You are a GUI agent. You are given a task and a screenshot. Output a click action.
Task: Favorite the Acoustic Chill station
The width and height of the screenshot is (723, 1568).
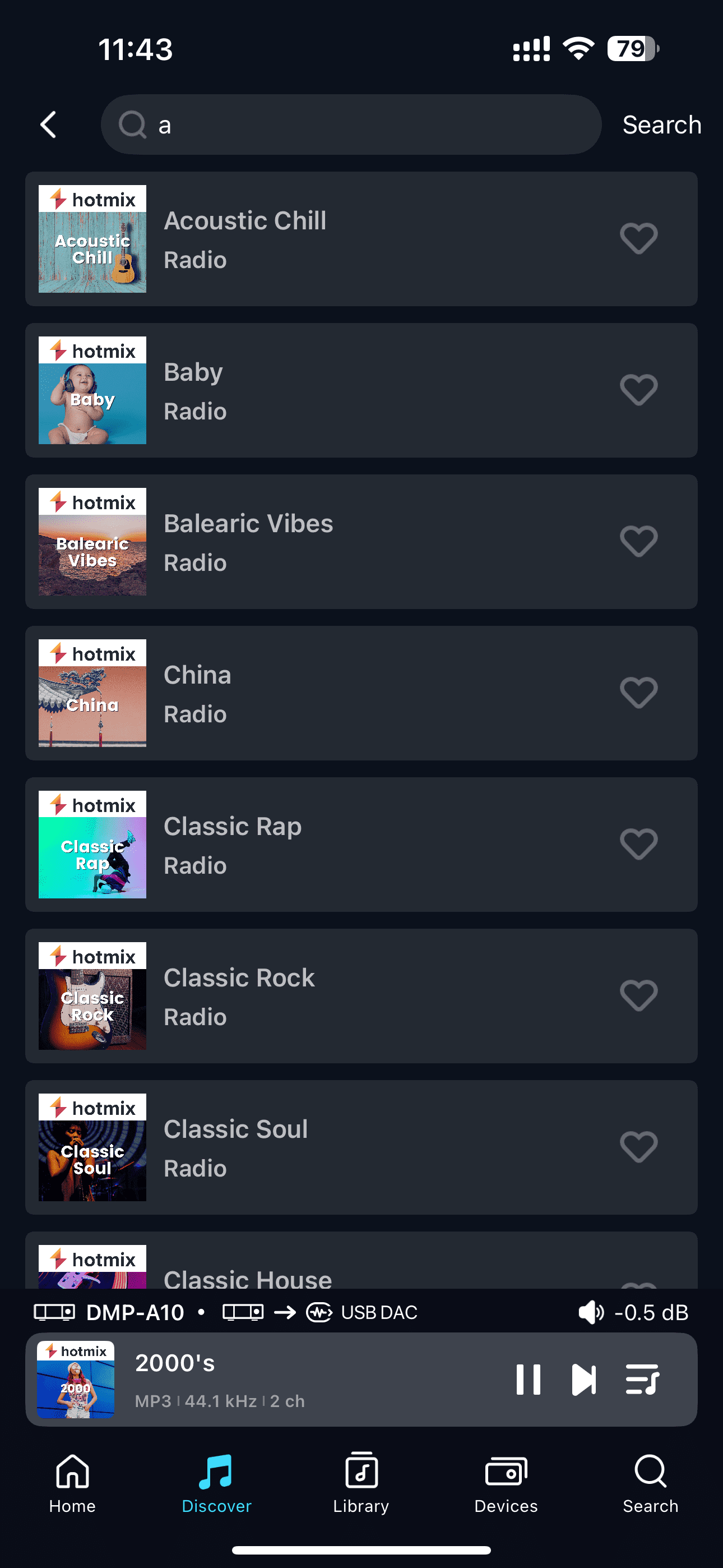[x=638, y=238]
